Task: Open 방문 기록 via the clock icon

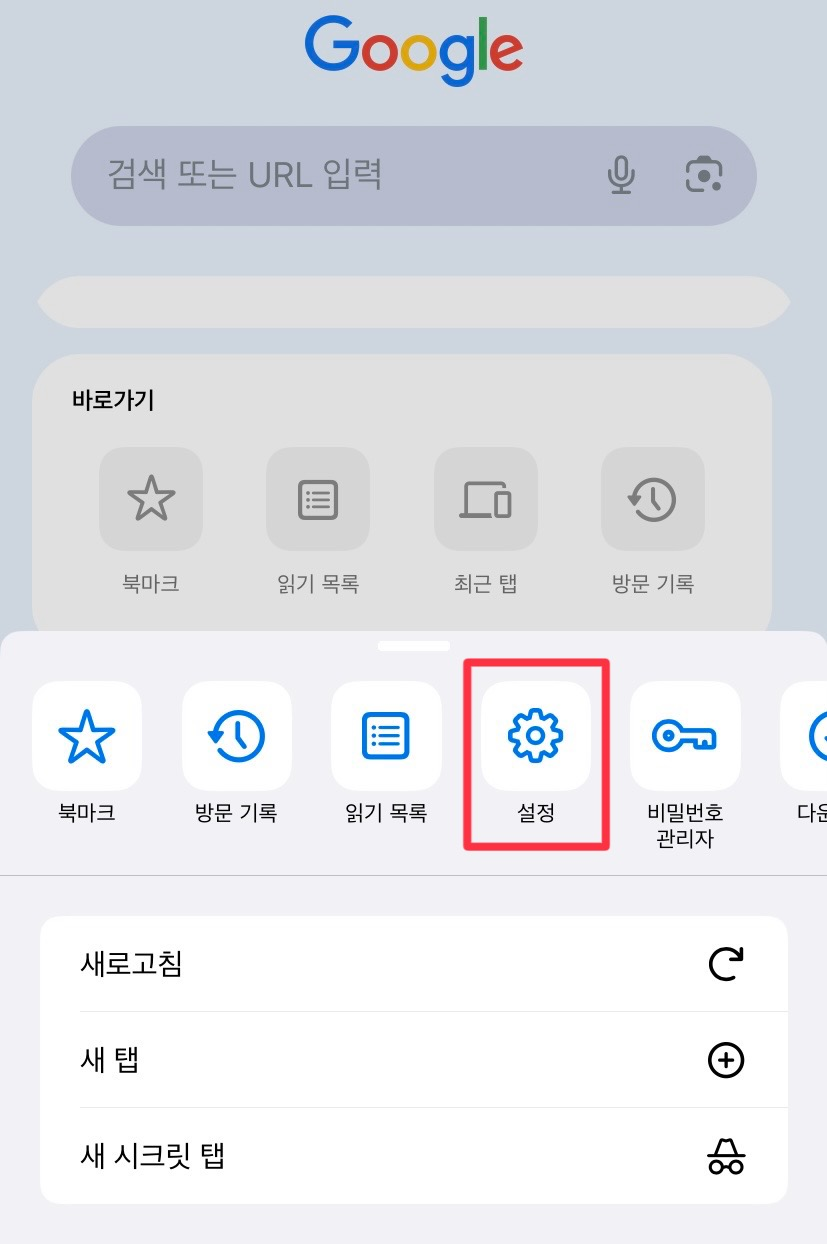Action: [x=237, y=735]
